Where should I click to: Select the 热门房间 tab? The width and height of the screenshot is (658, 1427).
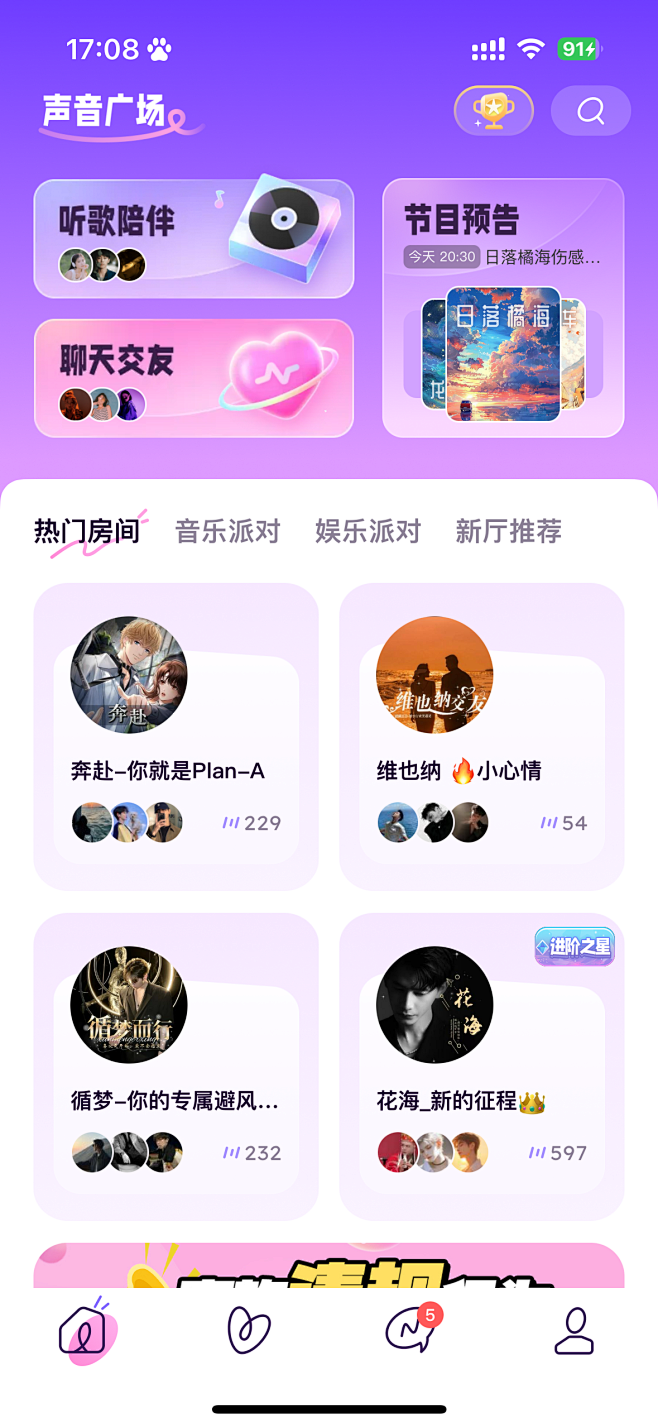[87, 530]
